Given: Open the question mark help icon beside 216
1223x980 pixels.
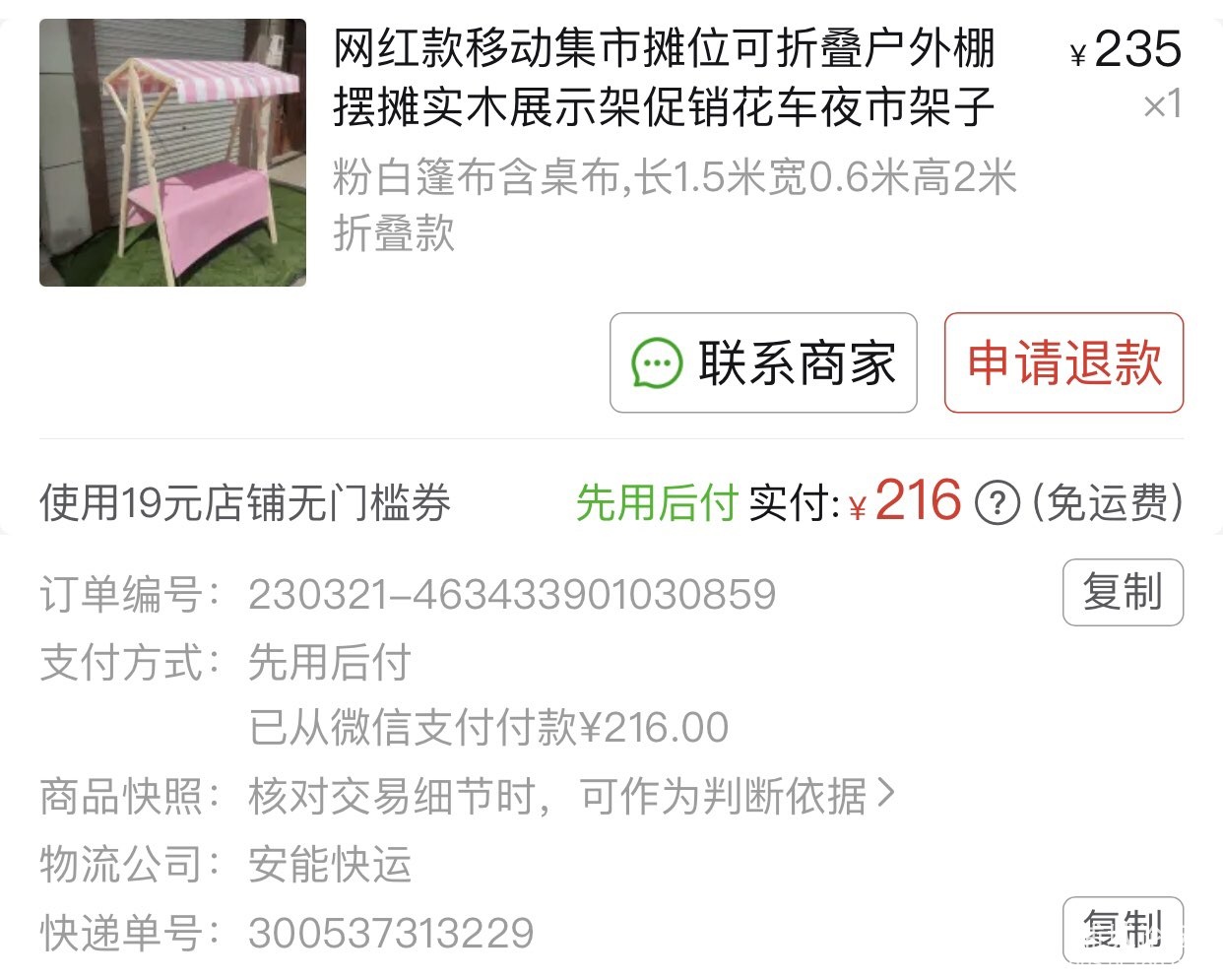Looking at the screenshot, I should point(997,504).
